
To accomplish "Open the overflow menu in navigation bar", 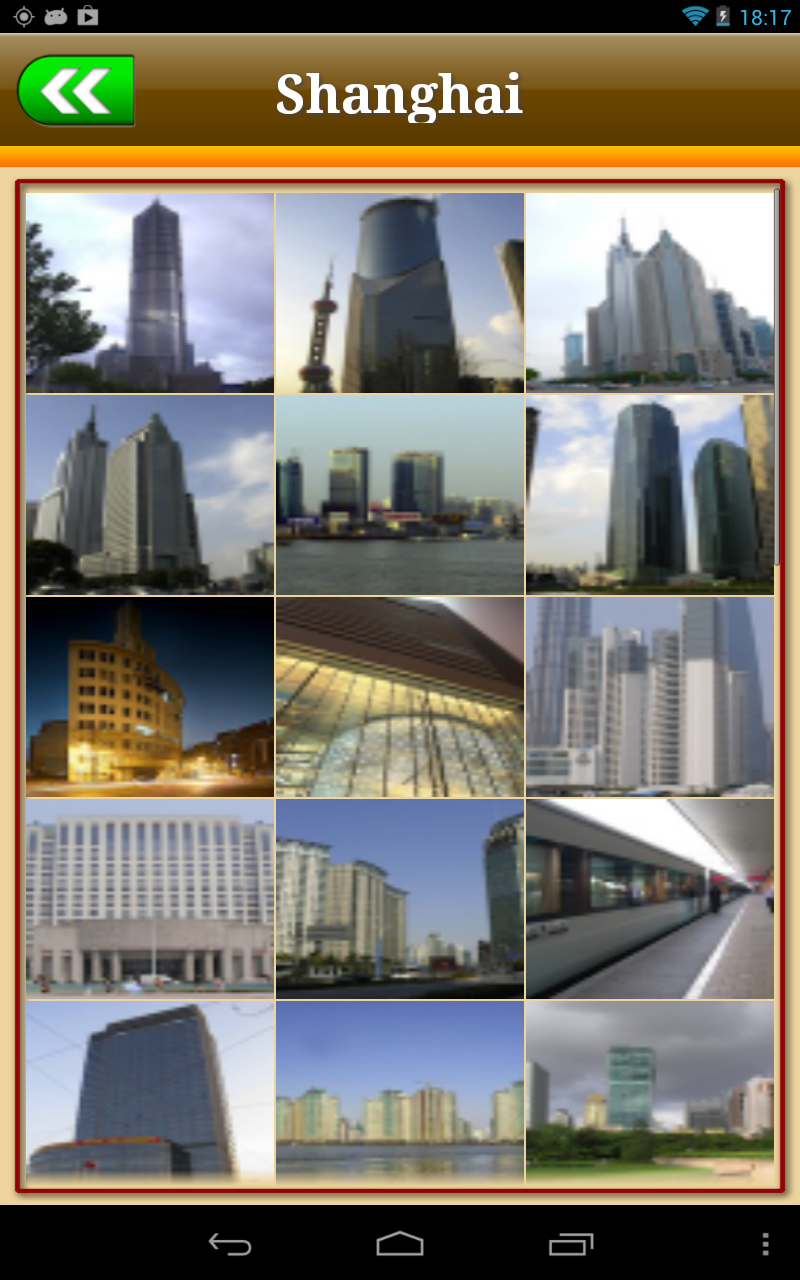I will coord(764,1245).
